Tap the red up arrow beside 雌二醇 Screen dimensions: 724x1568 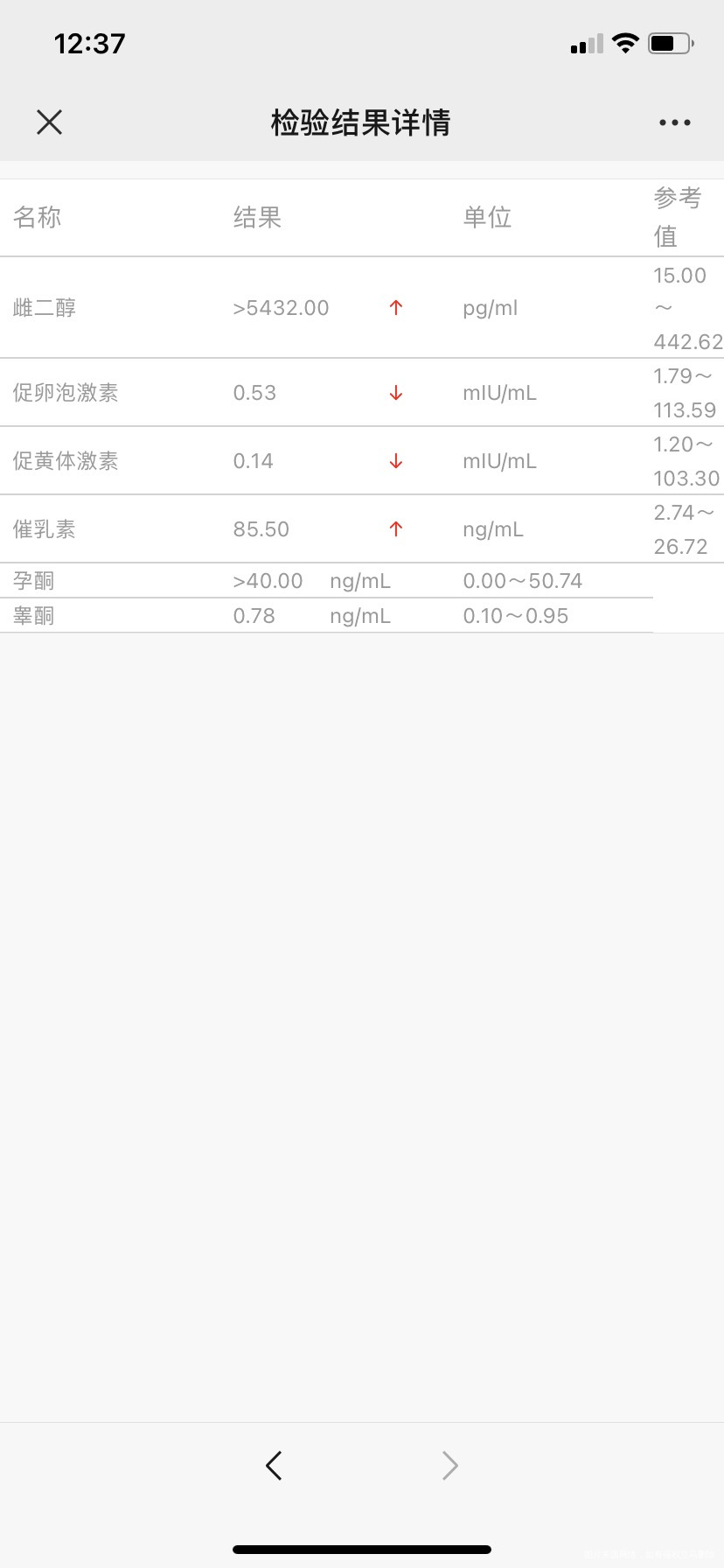pyautogui.click(x=395, y=307)
